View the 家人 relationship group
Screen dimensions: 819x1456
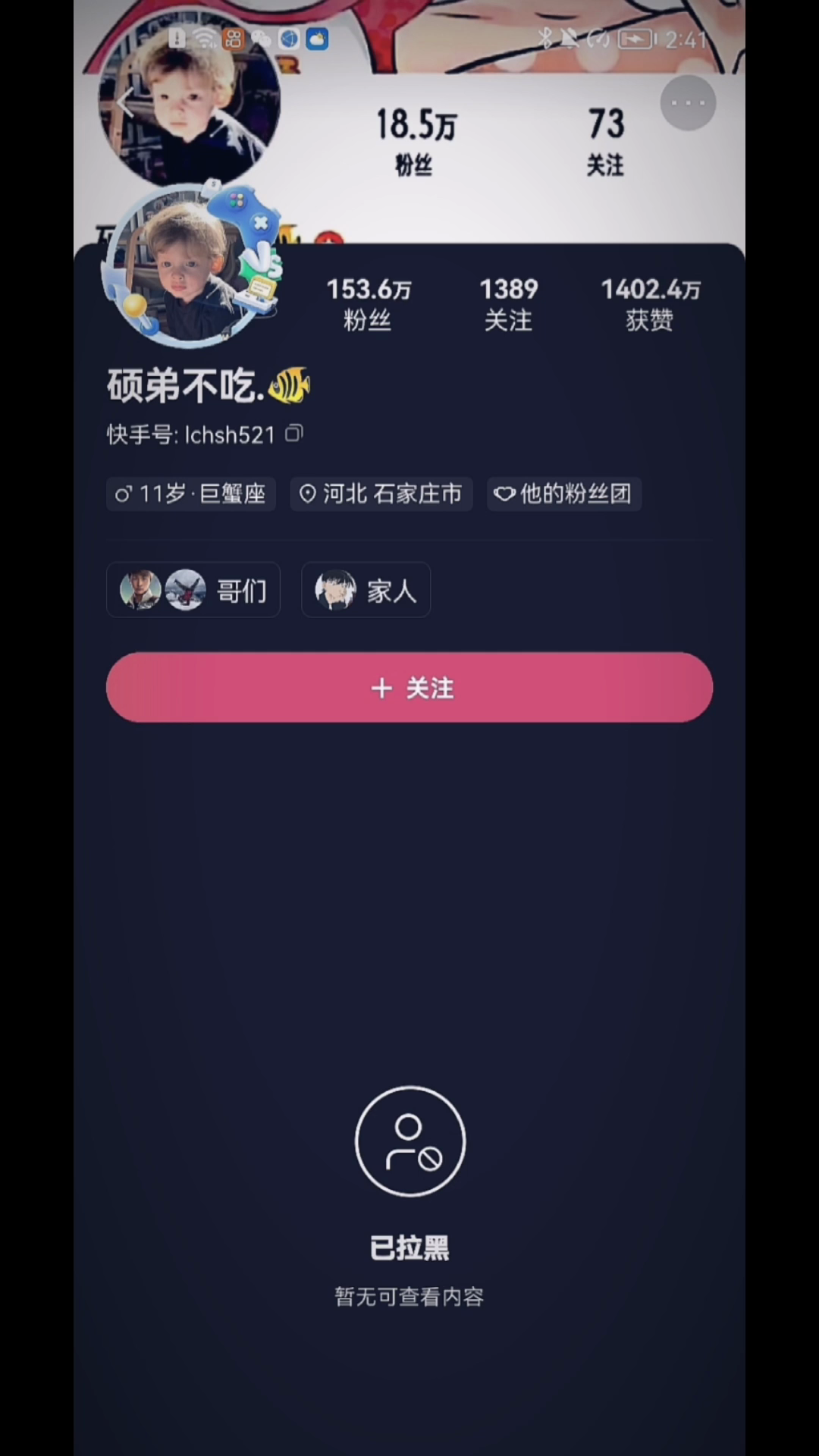coord(366,590)
